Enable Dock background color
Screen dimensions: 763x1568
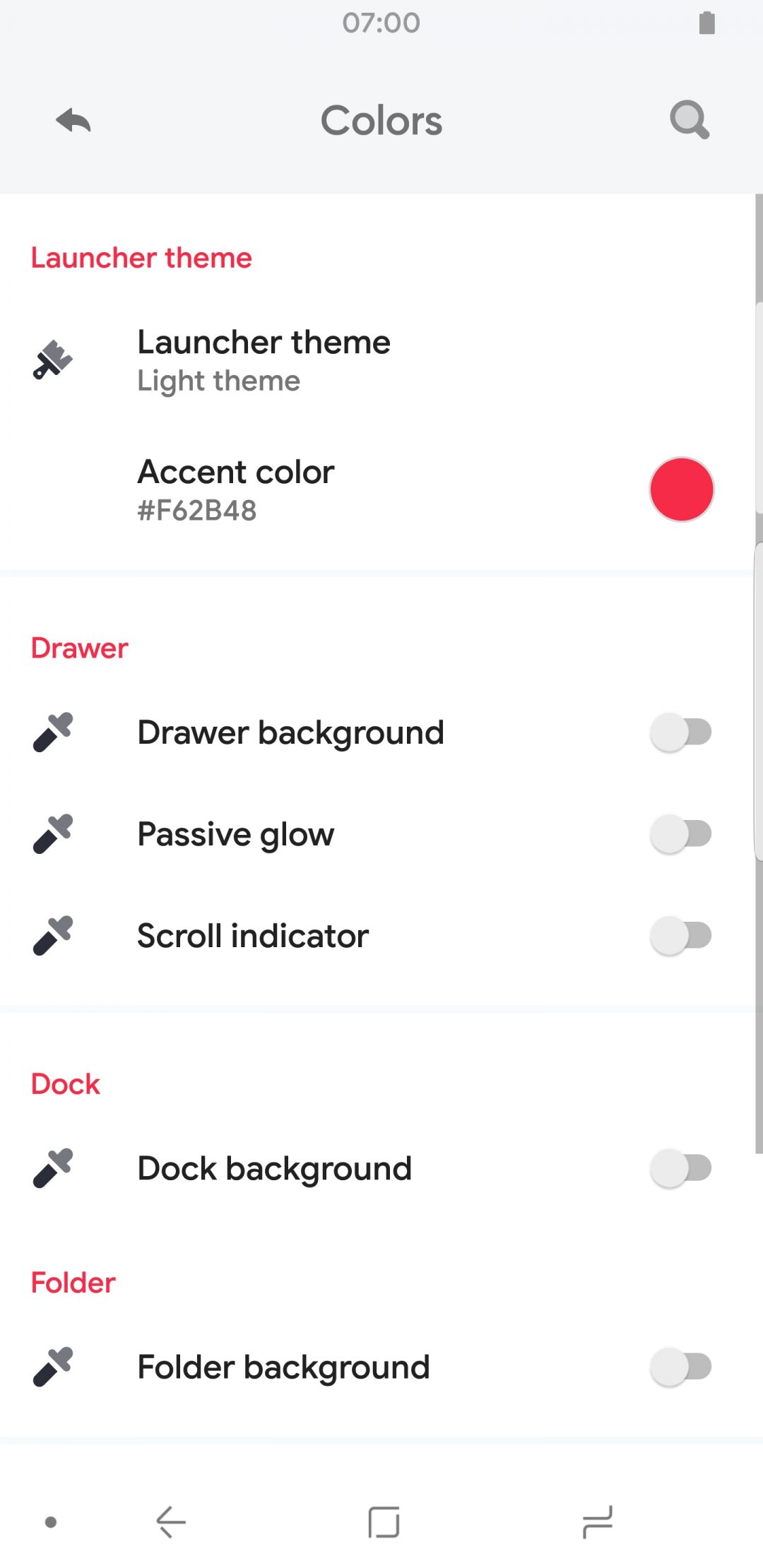click(681, 1168)
